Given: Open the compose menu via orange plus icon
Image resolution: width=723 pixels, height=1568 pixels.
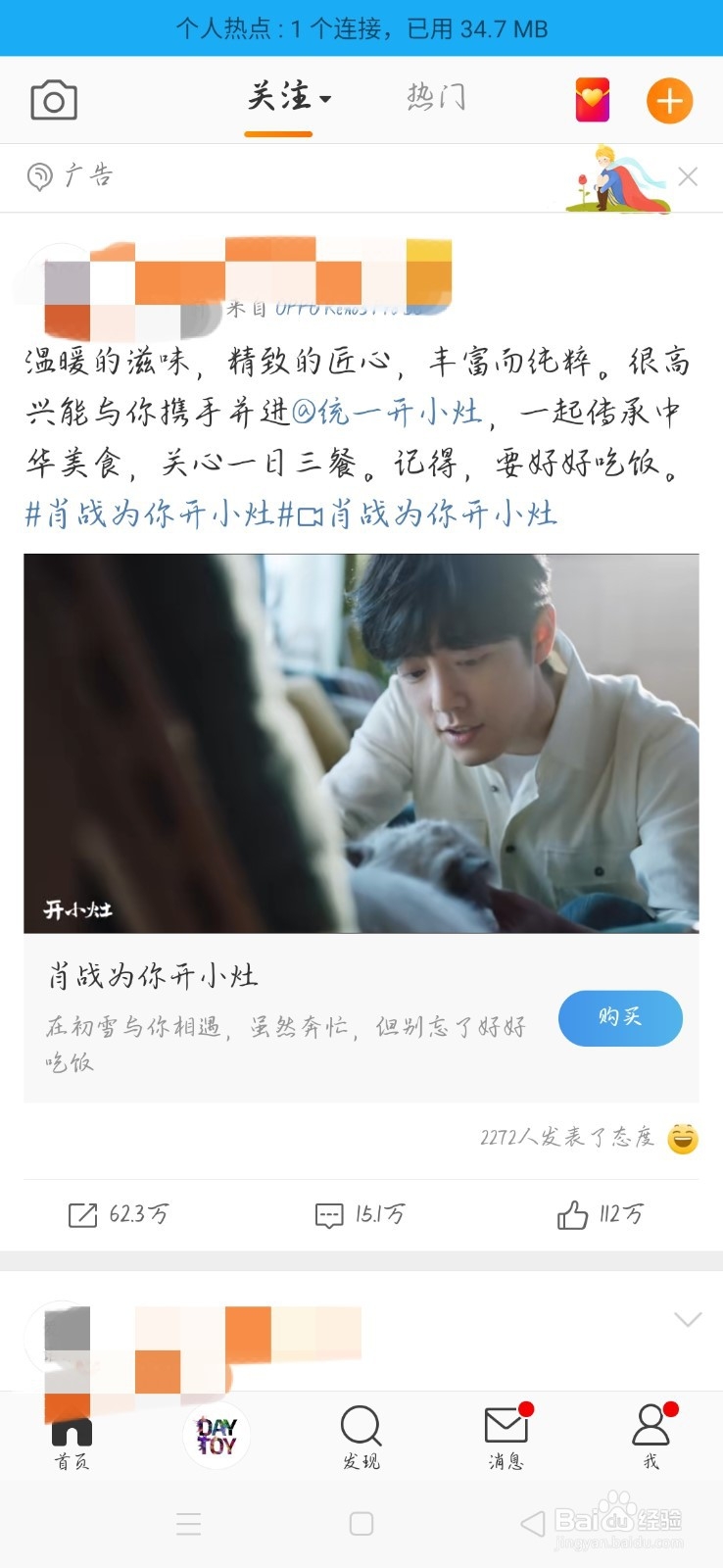Looking at the screenshot, I should (669, 99).
